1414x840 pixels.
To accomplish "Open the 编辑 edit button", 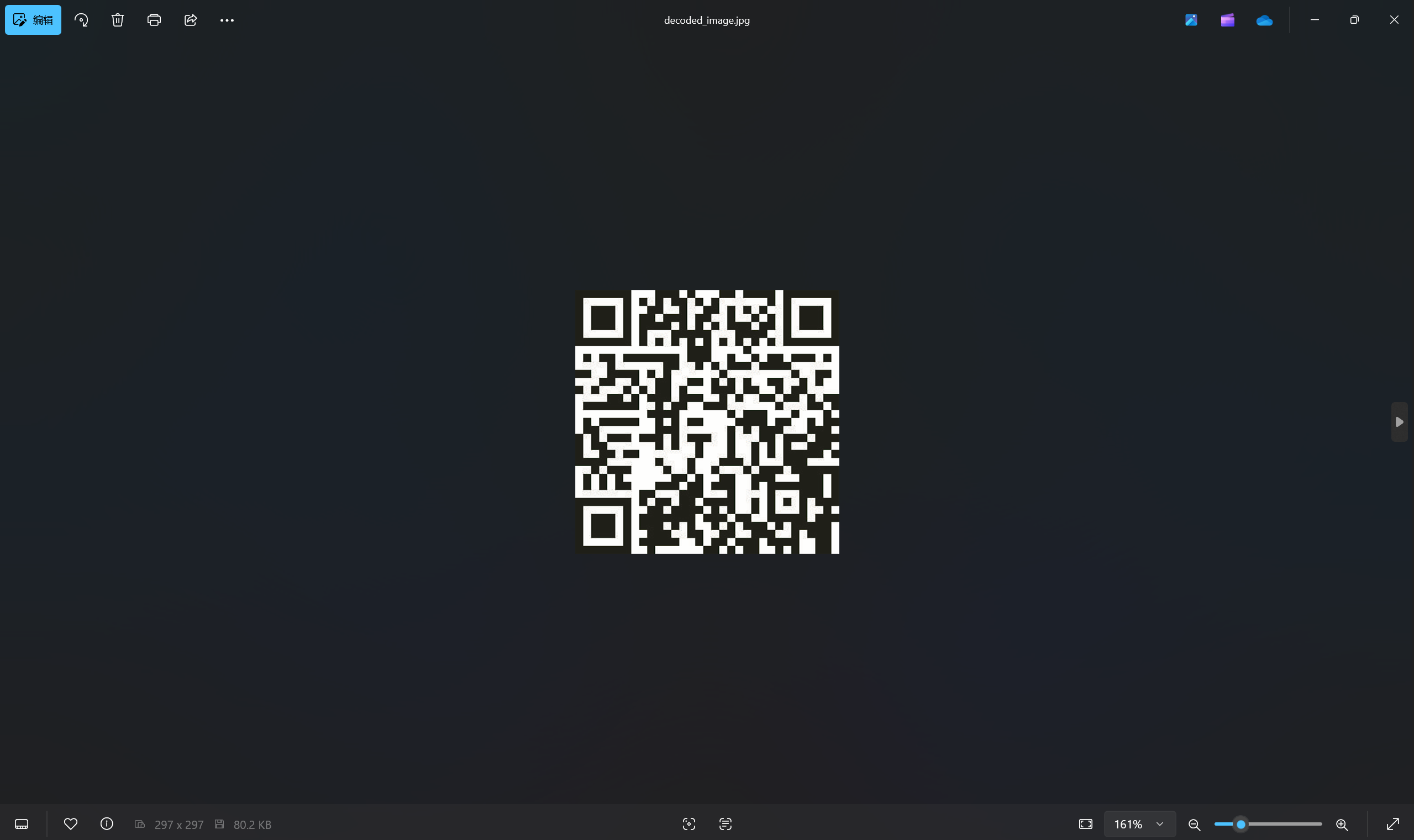I will pos(33,20).
